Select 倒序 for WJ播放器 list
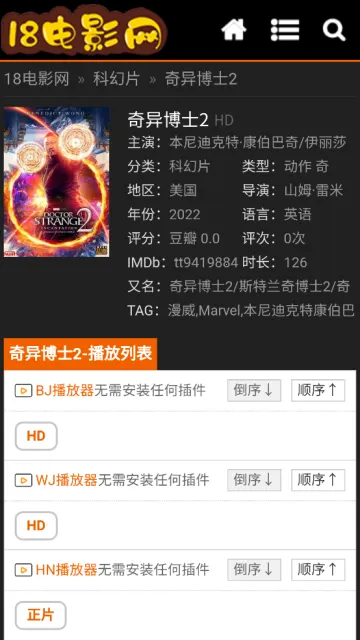The height and width of the screenshot is (640, 360). click(x=254, y=480)
